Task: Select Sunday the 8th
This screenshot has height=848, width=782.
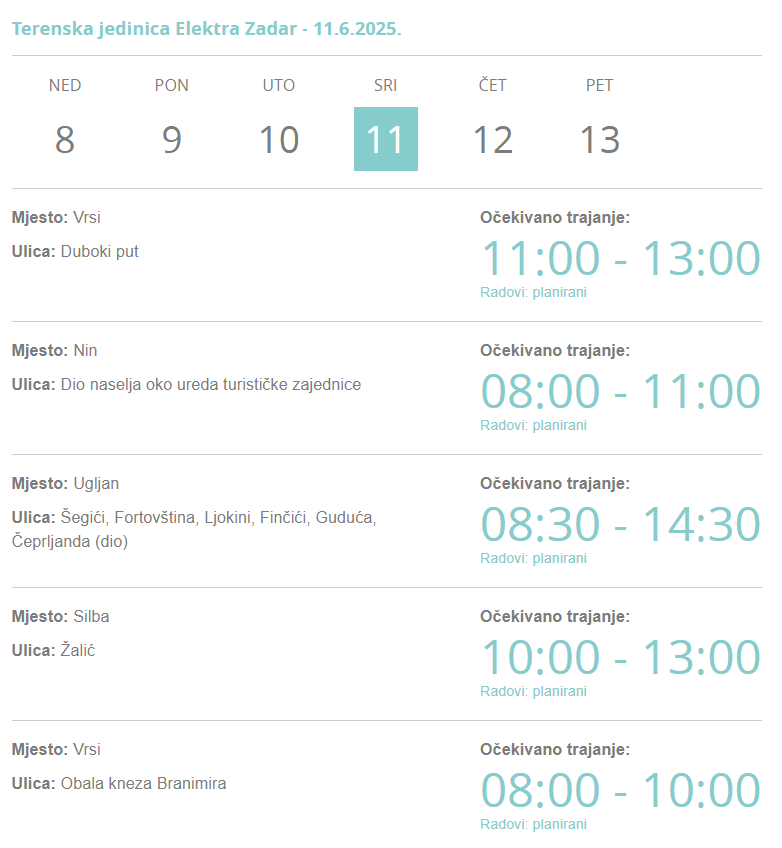Action: point(65,139)
